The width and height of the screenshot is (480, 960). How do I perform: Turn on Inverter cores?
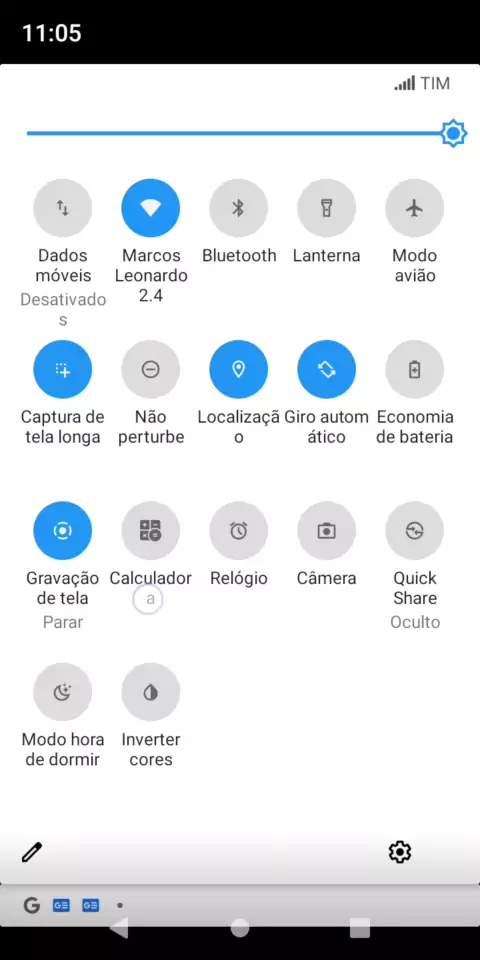point(151,692)
